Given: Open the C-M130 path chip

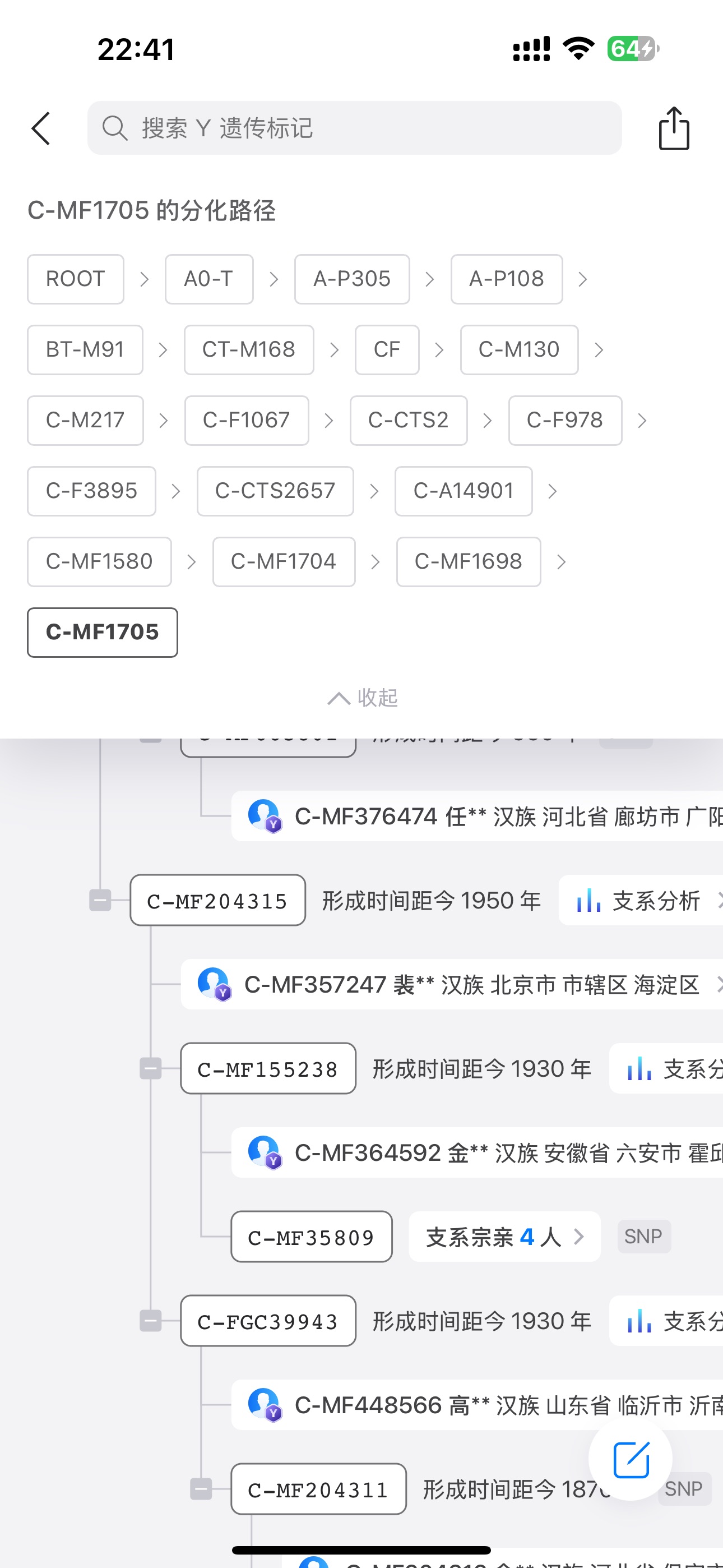Looking at the screenshot, I should tap(518, 349).
